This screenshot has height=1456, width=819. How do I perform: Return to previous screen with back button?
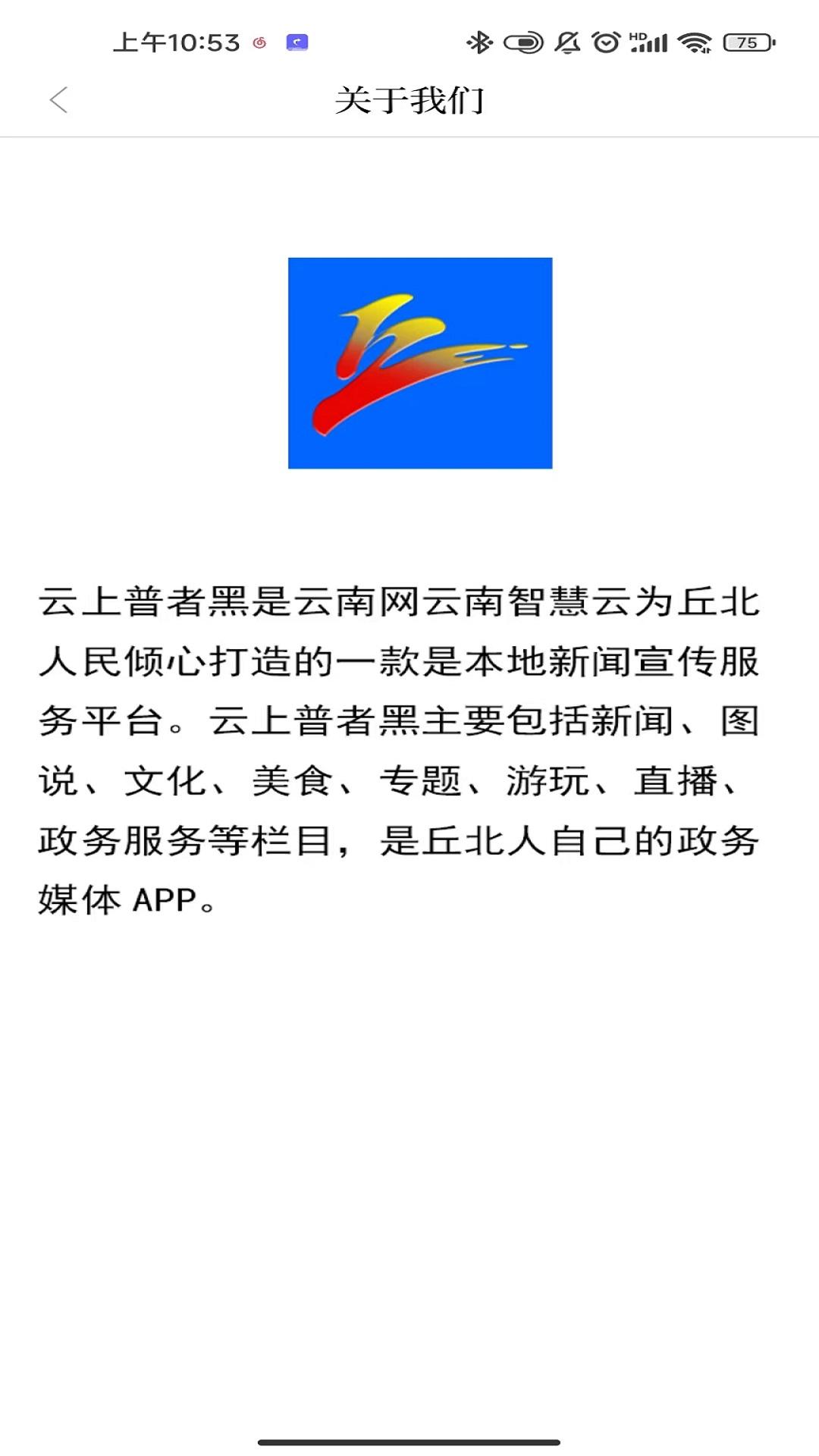click(58, 99)
